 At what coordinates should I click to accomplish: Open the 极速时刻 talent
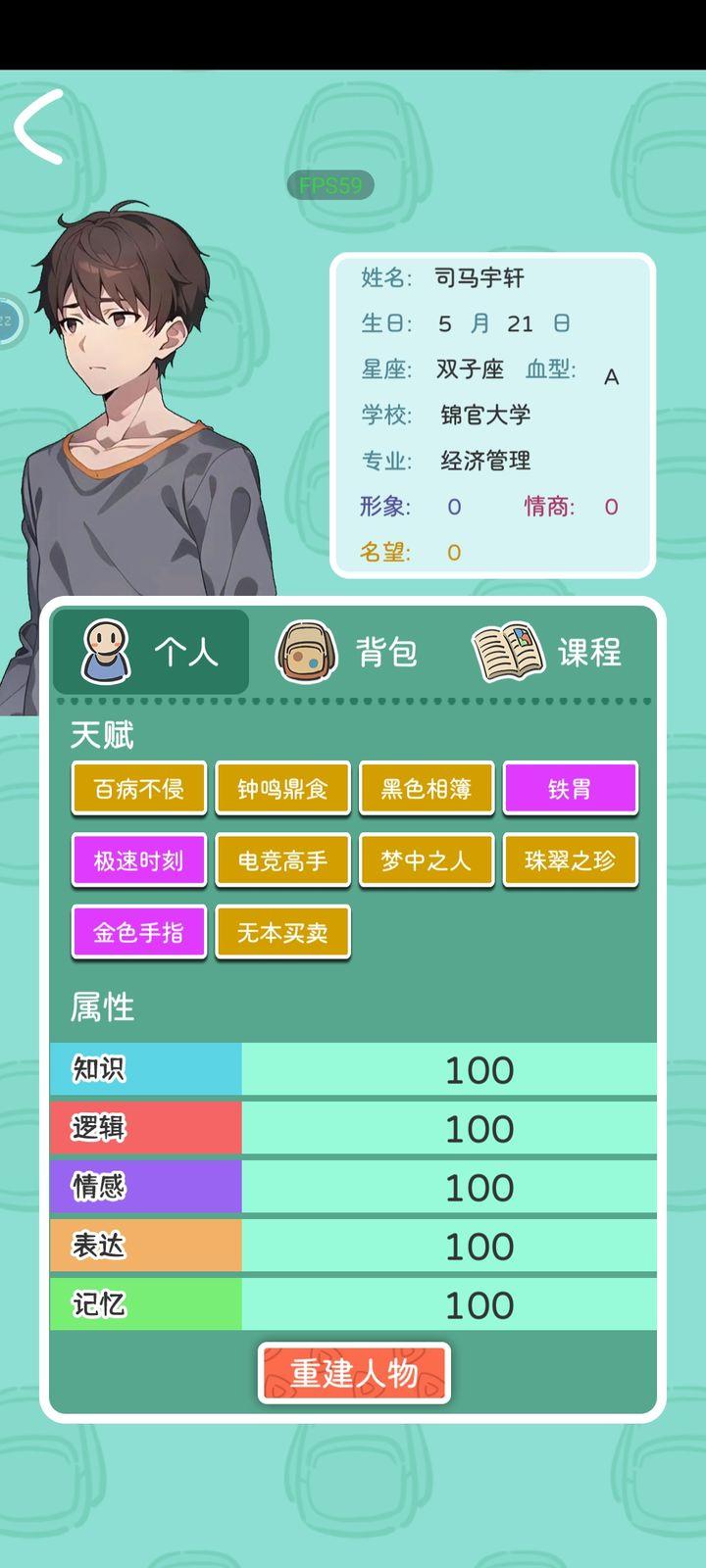pyautogui.click(x=139, y=860)
